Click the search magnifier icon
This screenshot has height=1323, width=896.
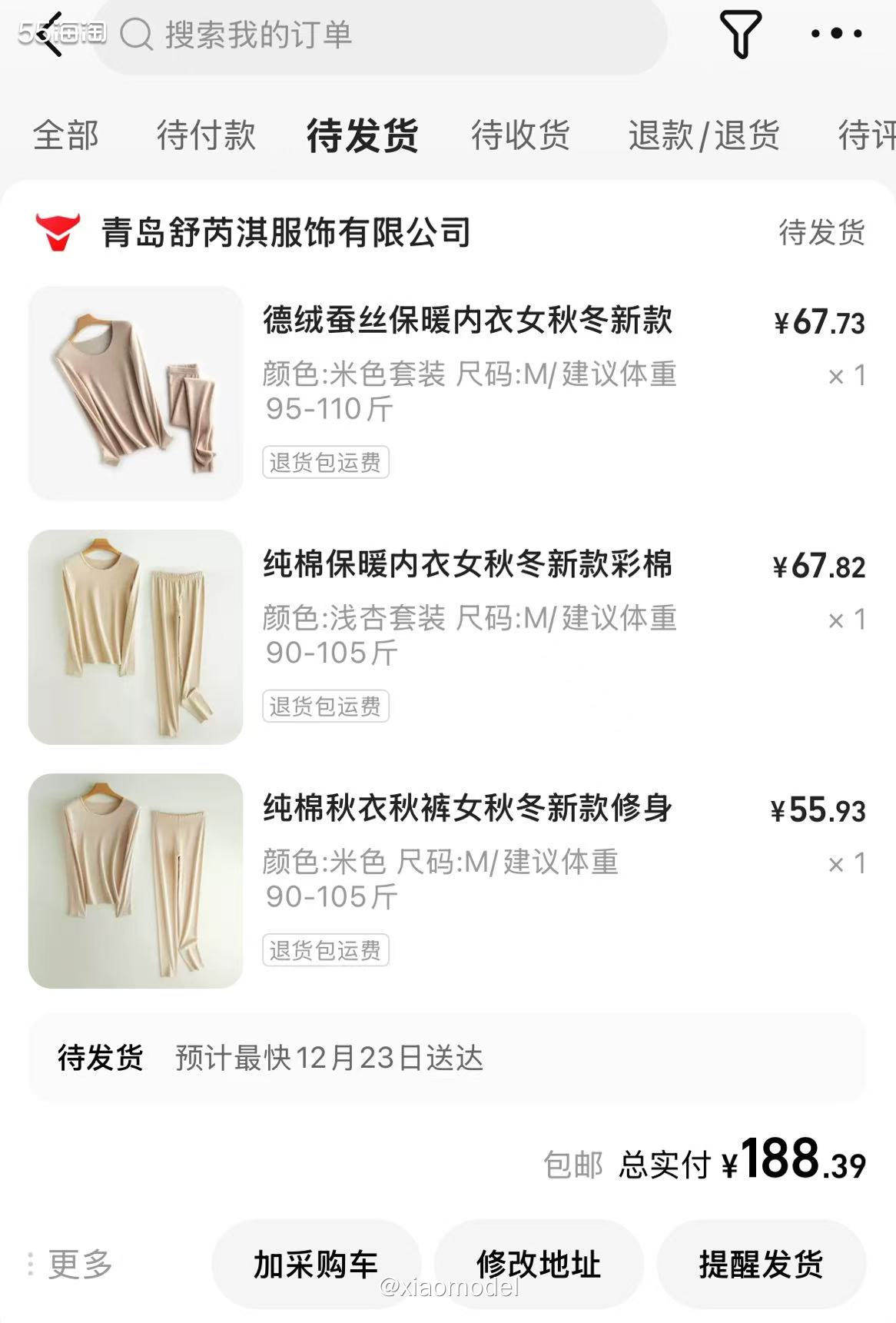tap(138, 32)
